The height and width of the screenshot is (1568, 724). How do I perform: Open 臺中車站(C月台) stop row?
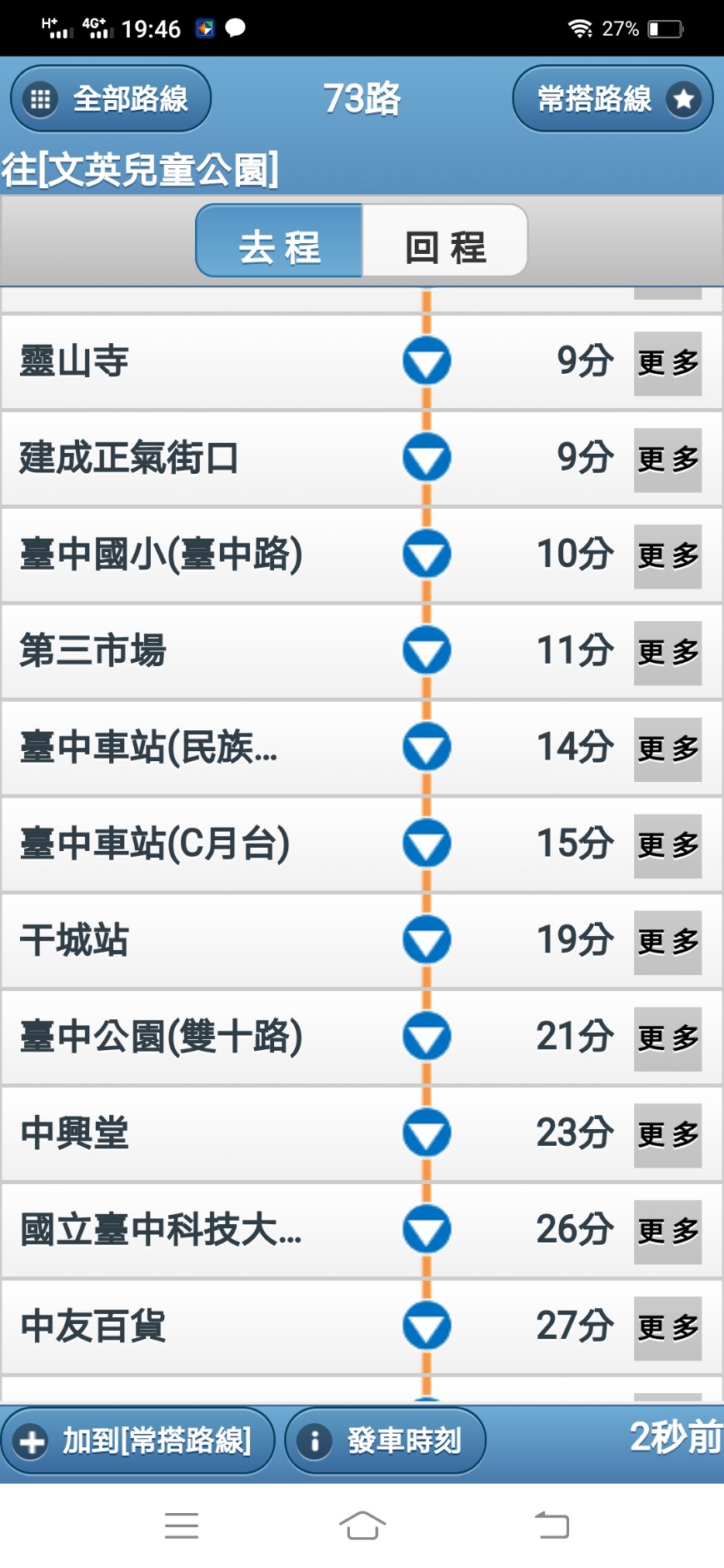click(x=362, y=844)
